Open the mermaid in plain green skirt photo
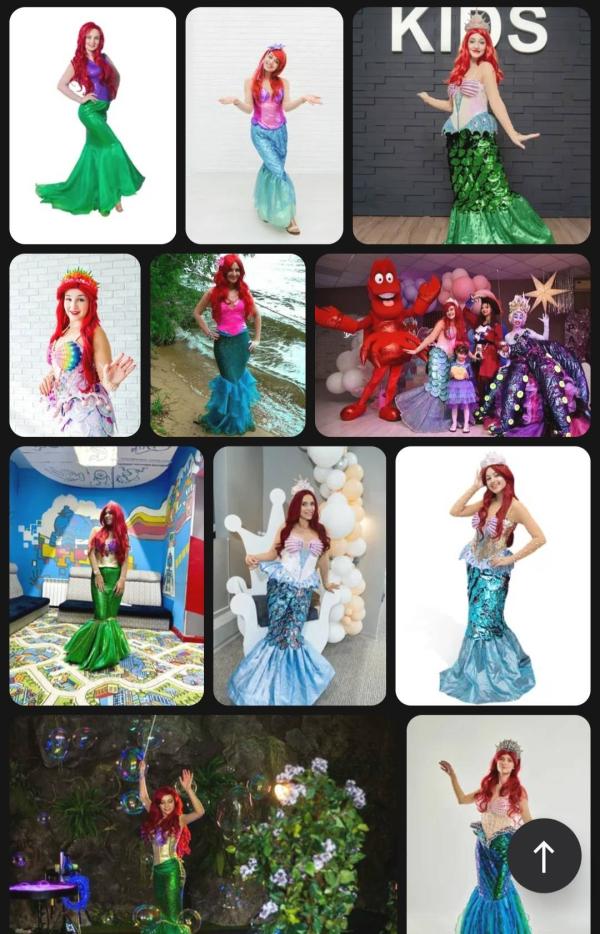The height and width of the screenshot is (934, 600). pos(92,126)
